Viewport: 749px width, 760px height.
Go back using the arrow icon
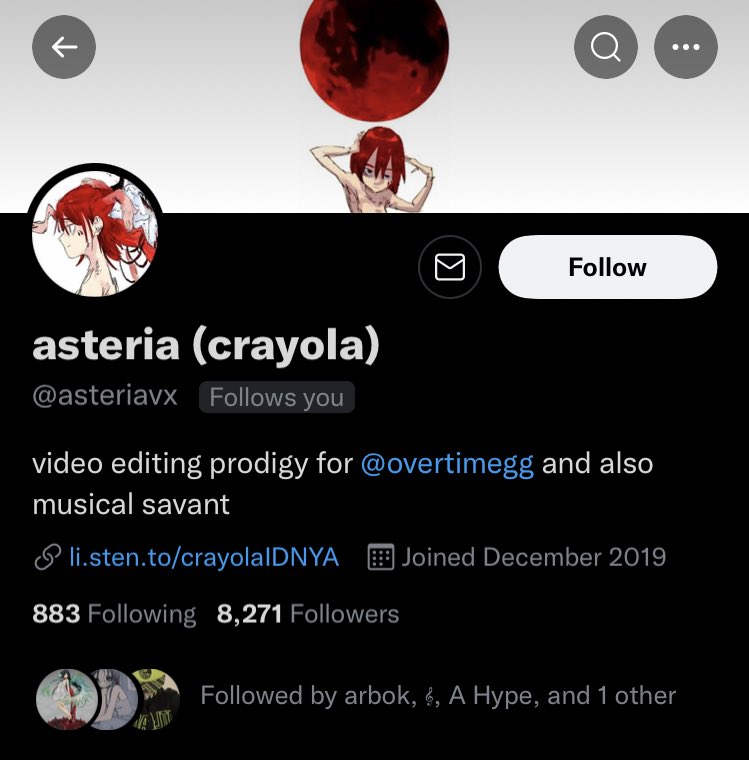click(64, 47)
